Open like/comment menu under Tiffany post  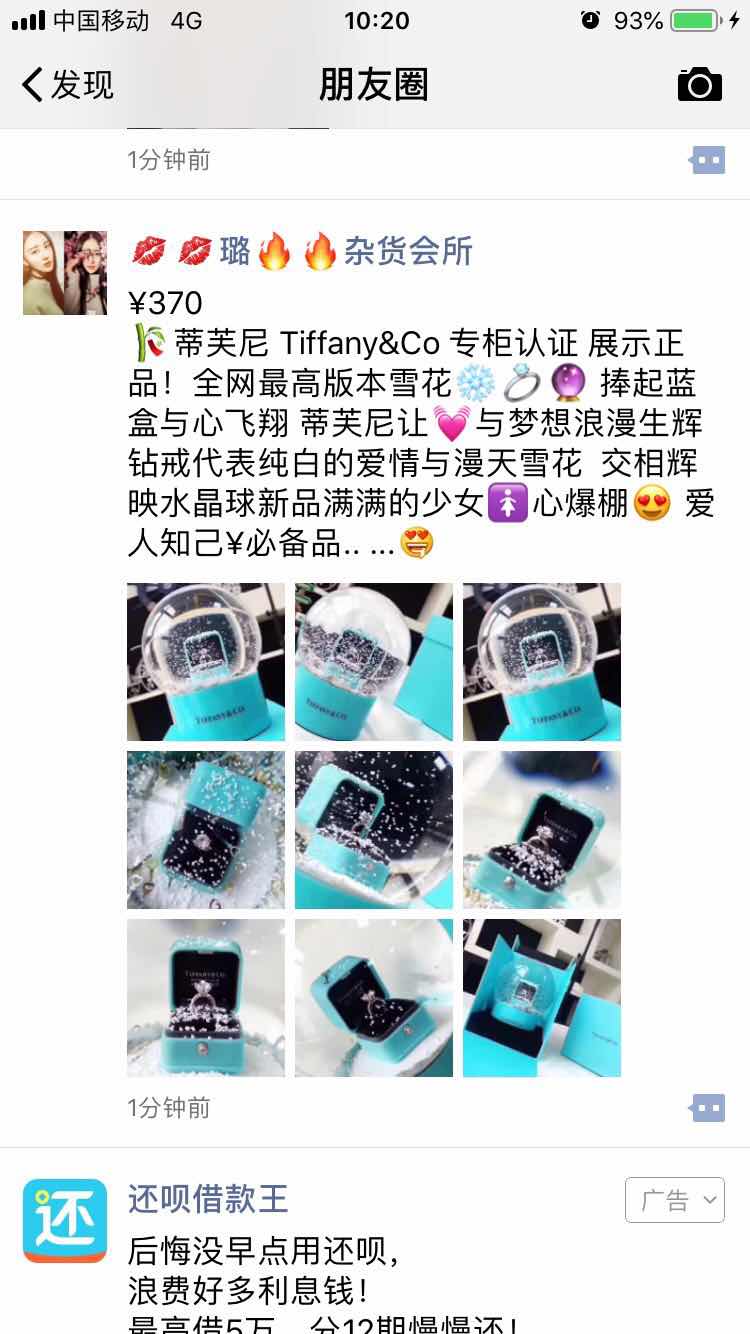point(707,1107)
